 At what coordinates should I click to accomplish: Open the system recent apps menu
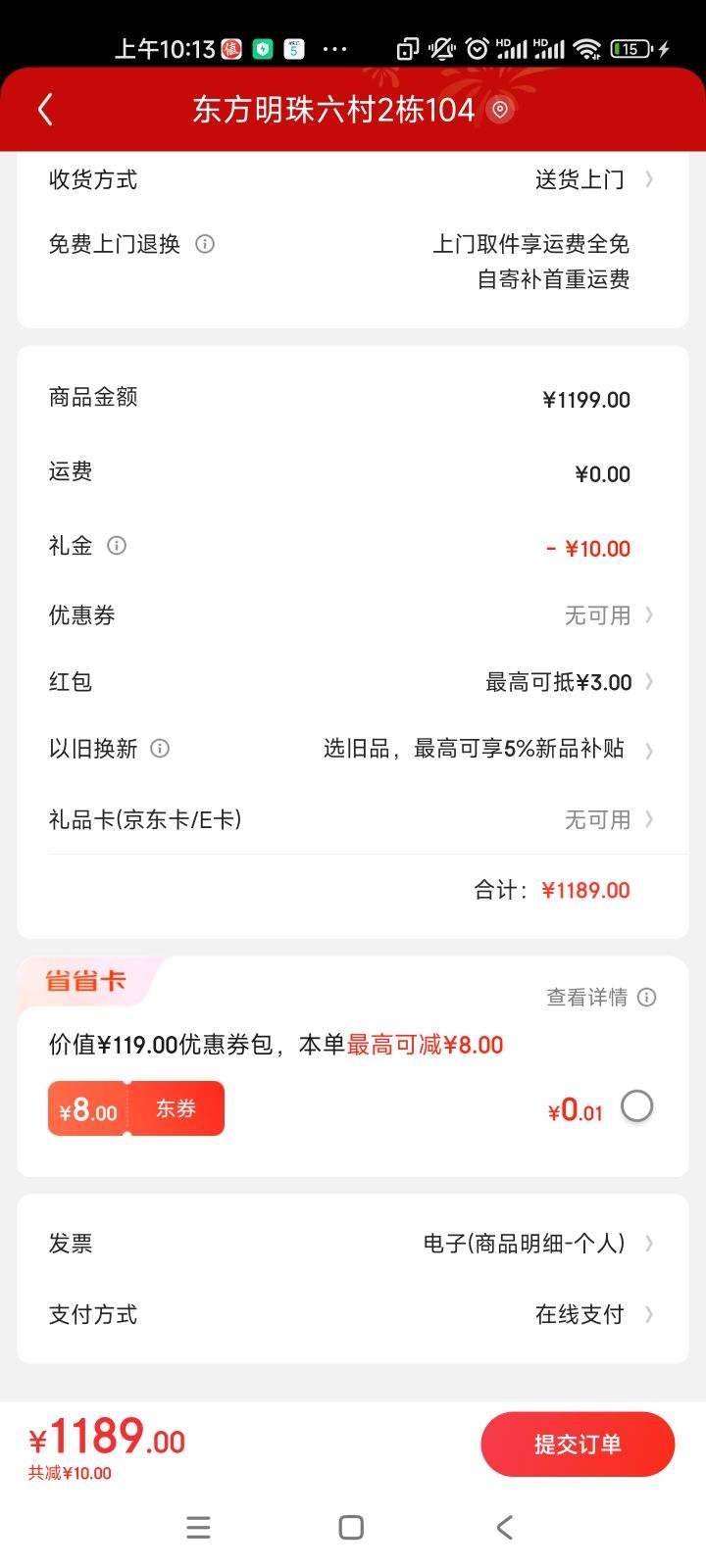198,1527
